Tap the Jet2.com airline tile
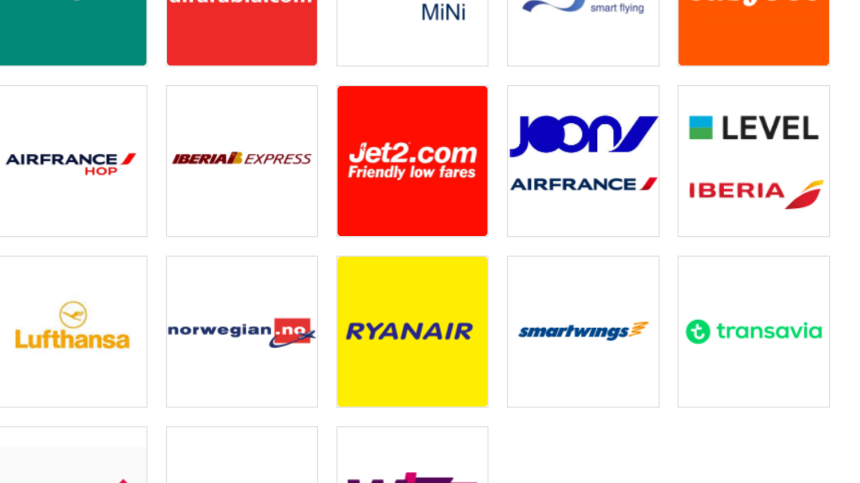This screenshot has width=860, height=483. pos(412,161)
